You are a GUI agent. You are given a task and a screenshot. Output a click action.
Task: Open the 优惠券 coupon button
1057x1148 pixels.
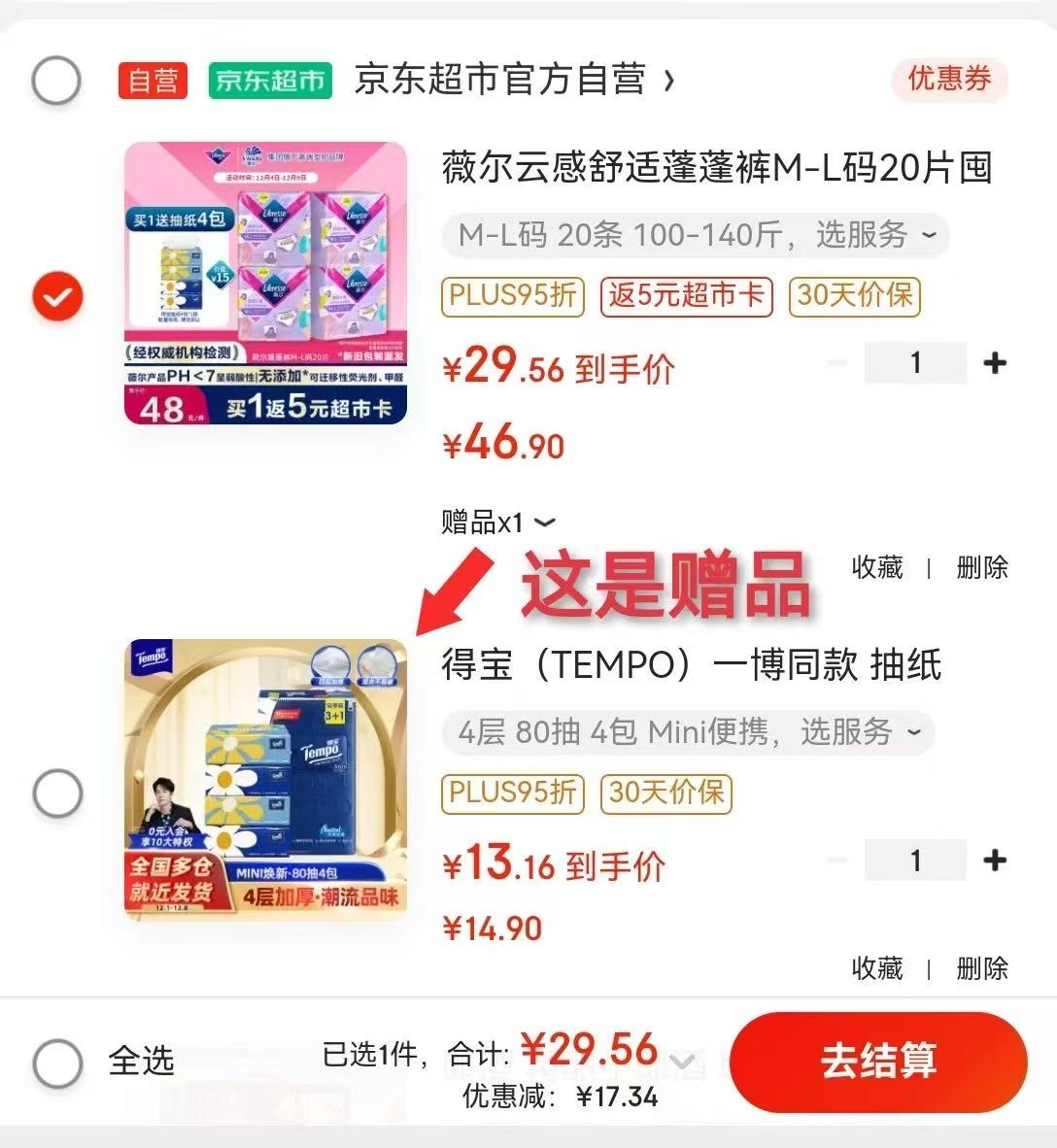(949, 79)
